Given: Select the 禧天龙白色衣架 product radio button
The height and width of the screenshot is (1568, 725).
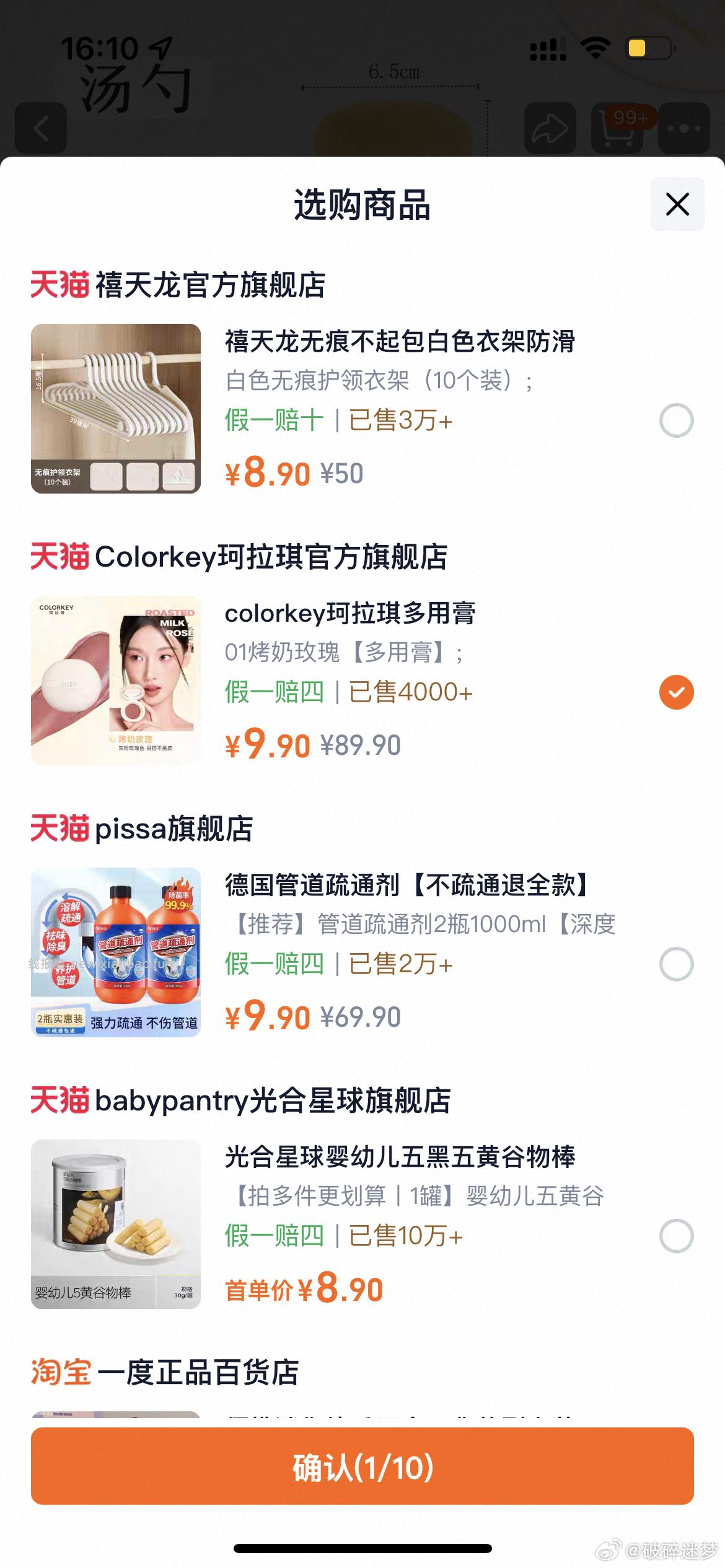Looking at the screenshot, I should tap(677, 420).
